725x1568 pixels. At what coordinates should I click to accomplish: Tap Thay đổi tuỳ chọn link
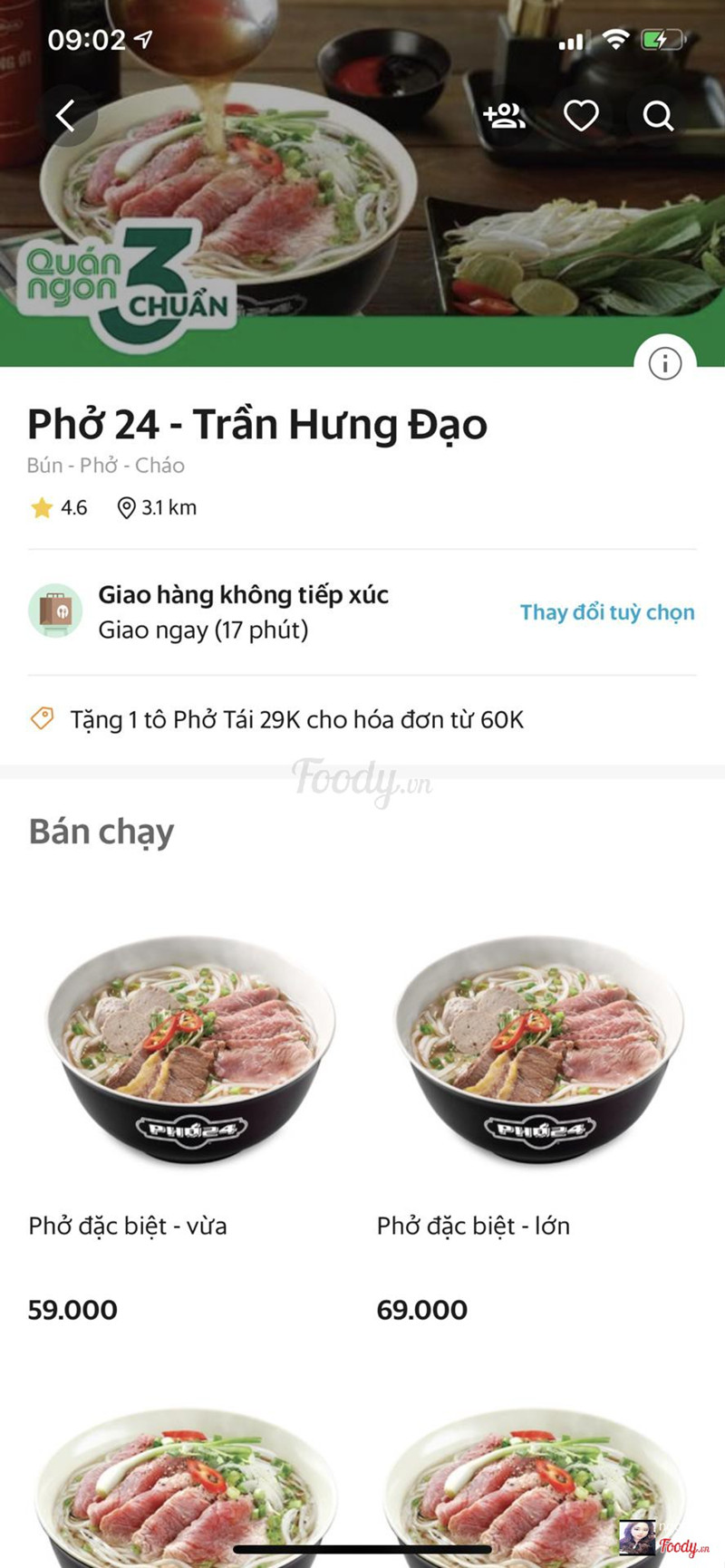point(607,612)
